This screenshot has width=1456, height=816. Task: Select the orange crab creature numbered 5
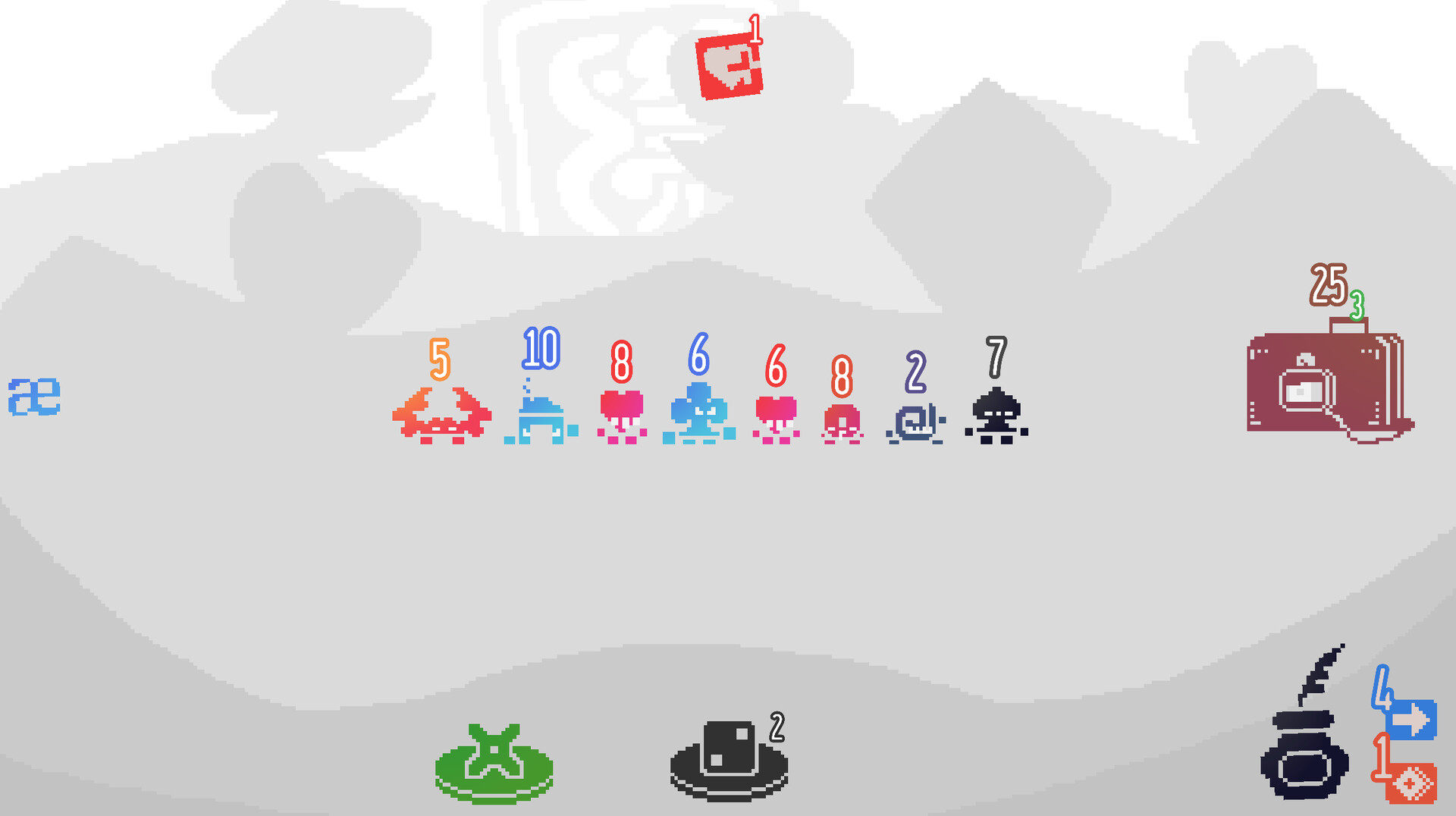(441, 416)
